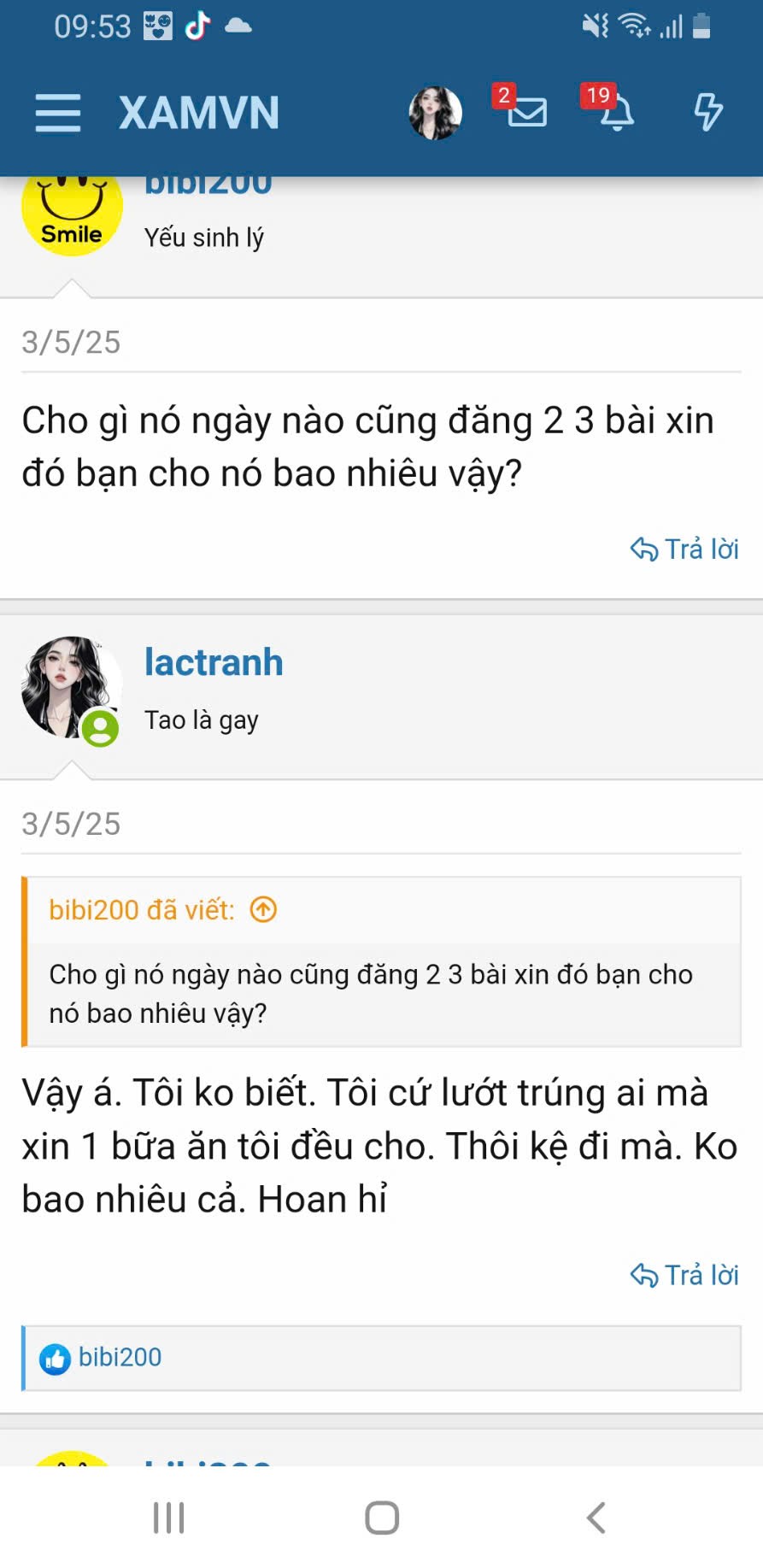
Task: Open XAMVN forum home logo
Action: pos(198,113)
